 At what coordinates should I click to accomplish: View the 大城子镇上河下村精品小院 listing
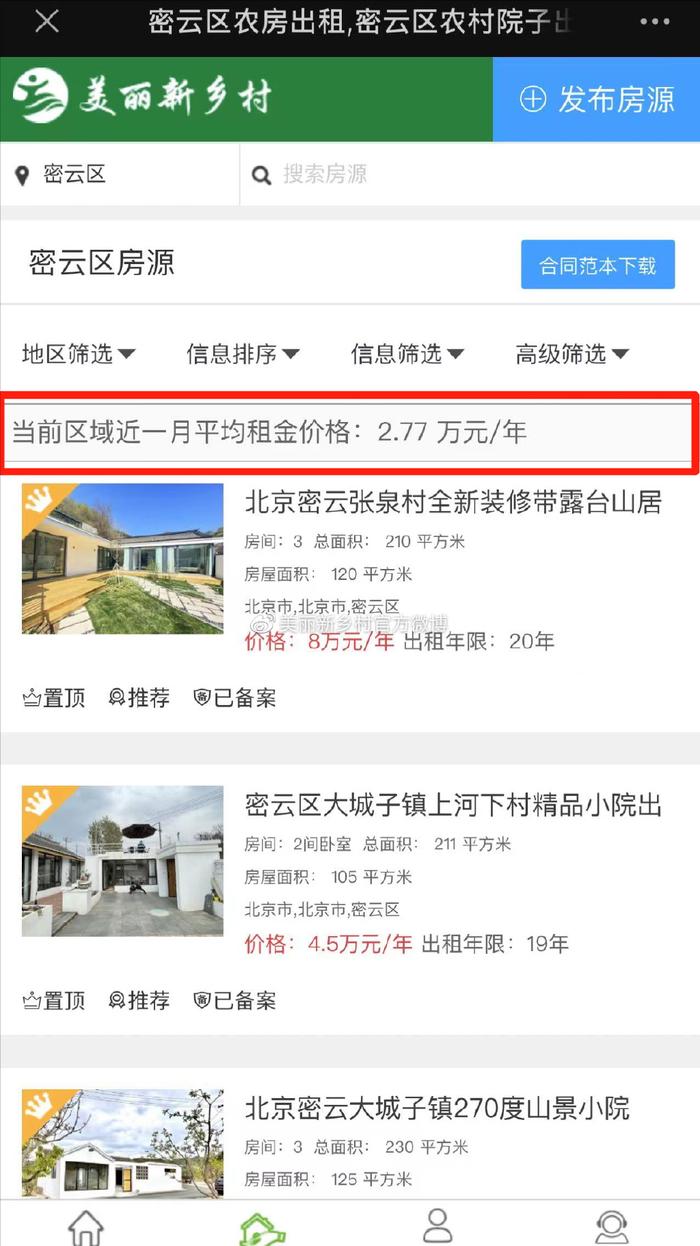click(x=453, y=805)
